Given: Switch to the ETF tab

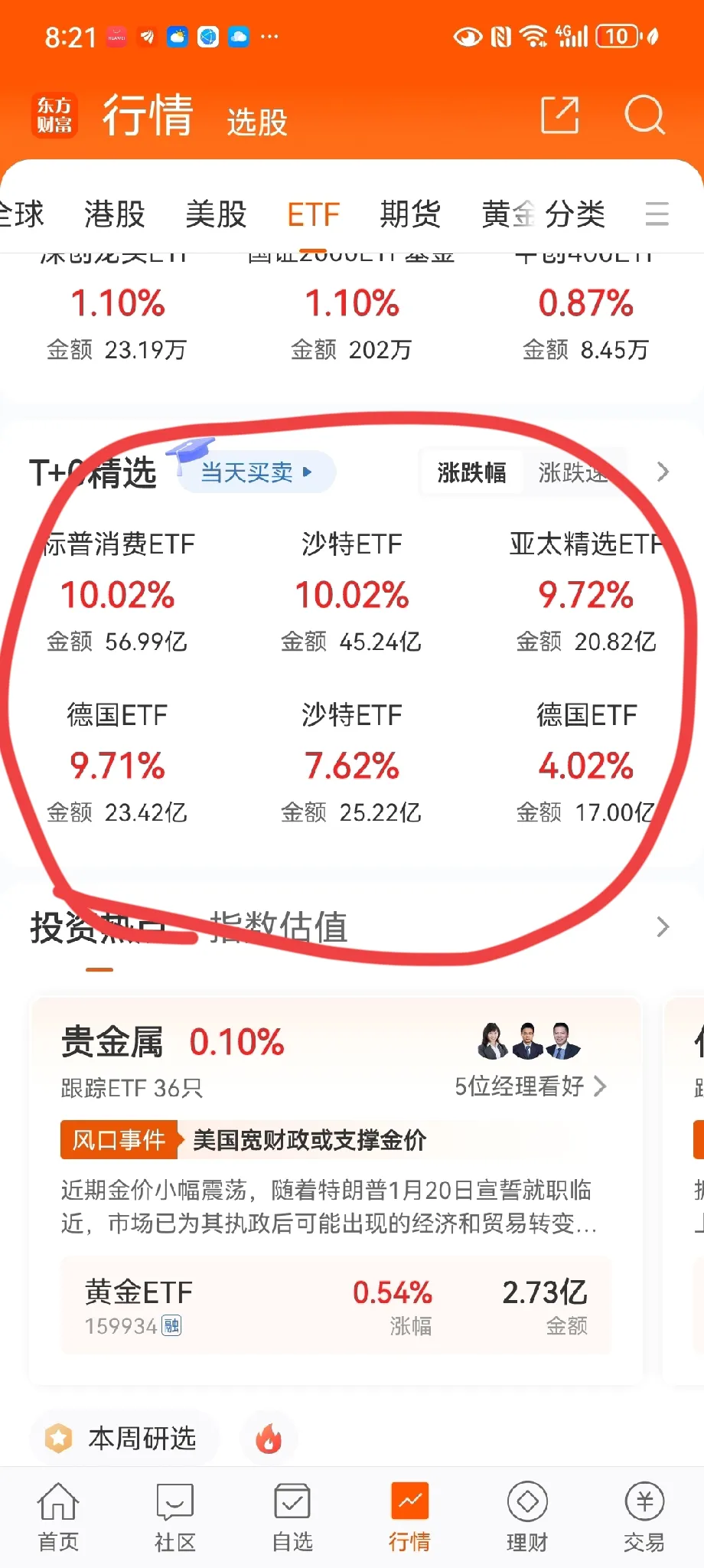Looking at the screenshot, I should [x=313, y=214].
